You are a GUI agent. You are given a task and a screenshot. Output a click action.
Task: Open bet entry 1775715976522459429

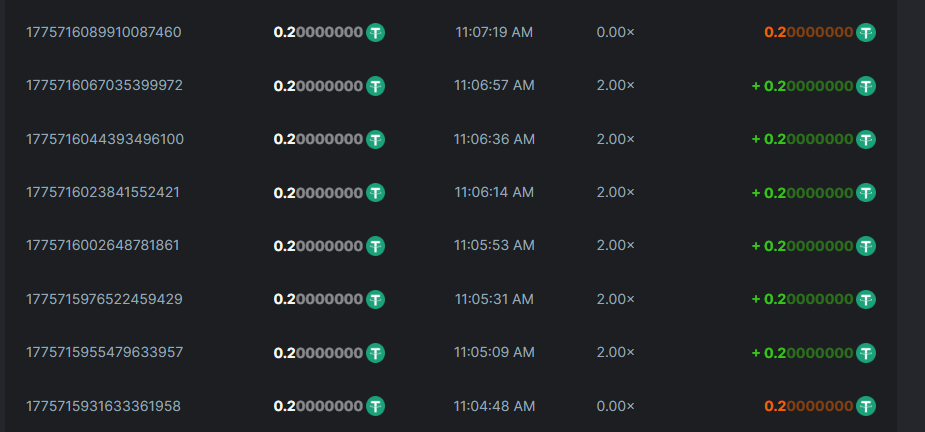104,299
